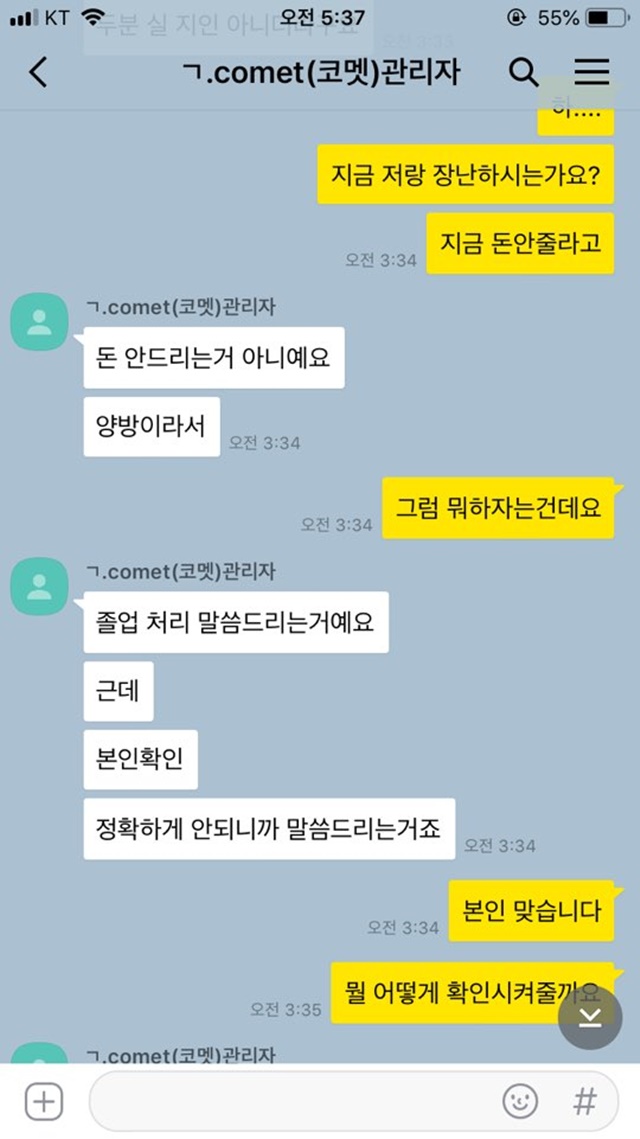
Task: Open the plus attachment menu
Action: (x=44, y=1101)
